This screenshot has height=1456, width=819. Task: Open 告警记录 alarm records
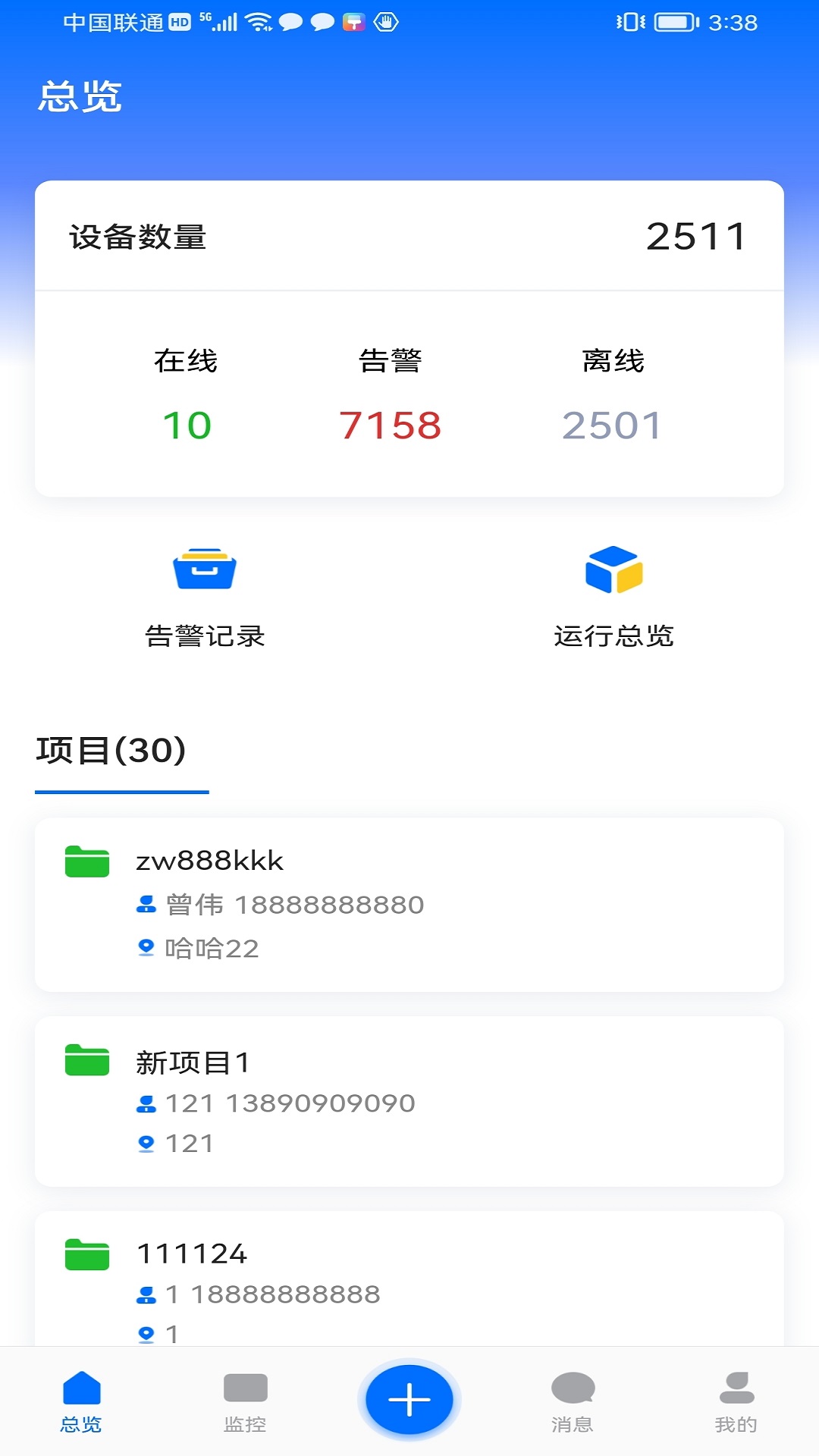coord(205,596)
